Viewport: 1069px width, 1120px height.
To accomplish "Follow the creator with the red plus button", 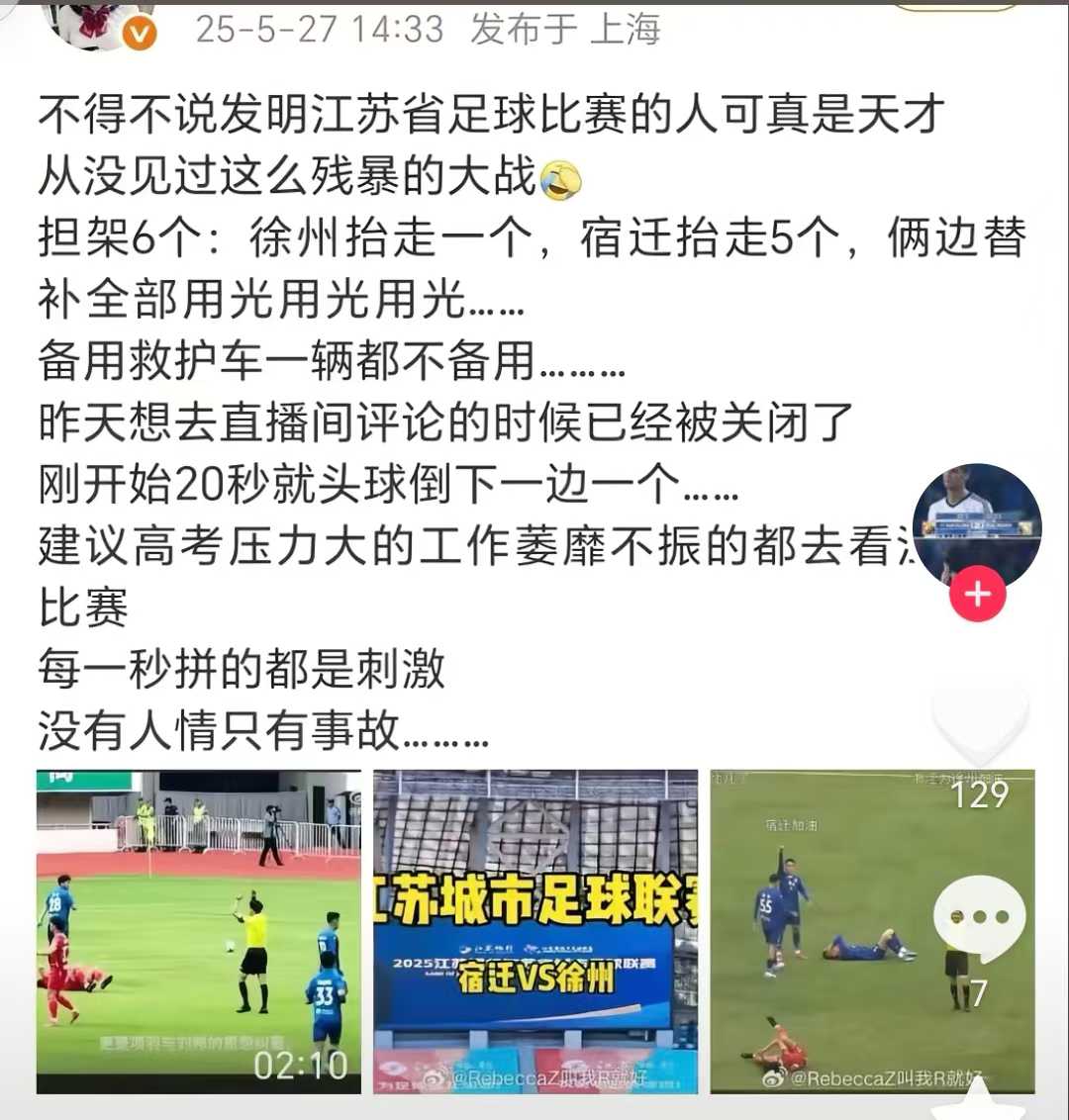I will (x=977, y=594).
